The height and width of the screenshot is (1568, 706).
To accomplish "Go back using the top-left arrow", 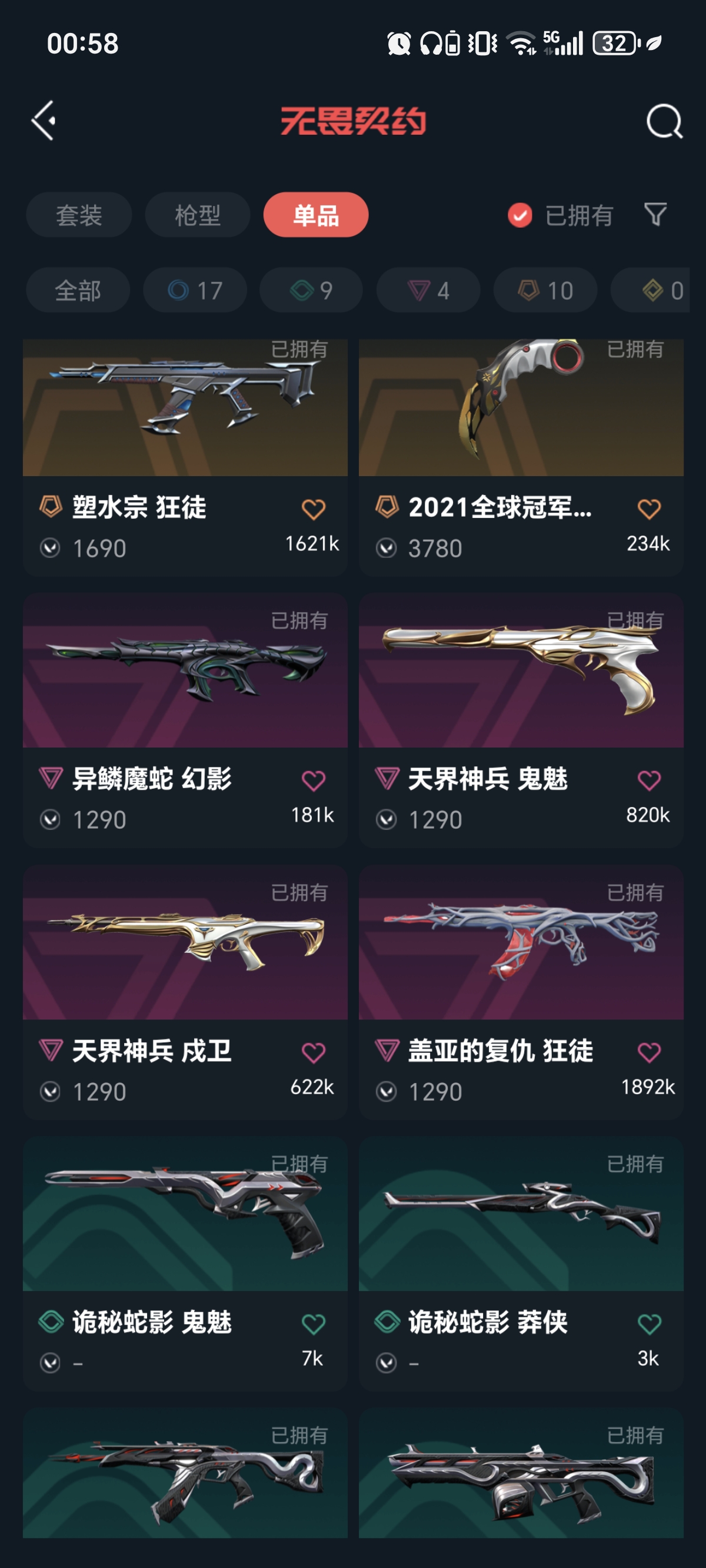I will click(x=44, y=121).
